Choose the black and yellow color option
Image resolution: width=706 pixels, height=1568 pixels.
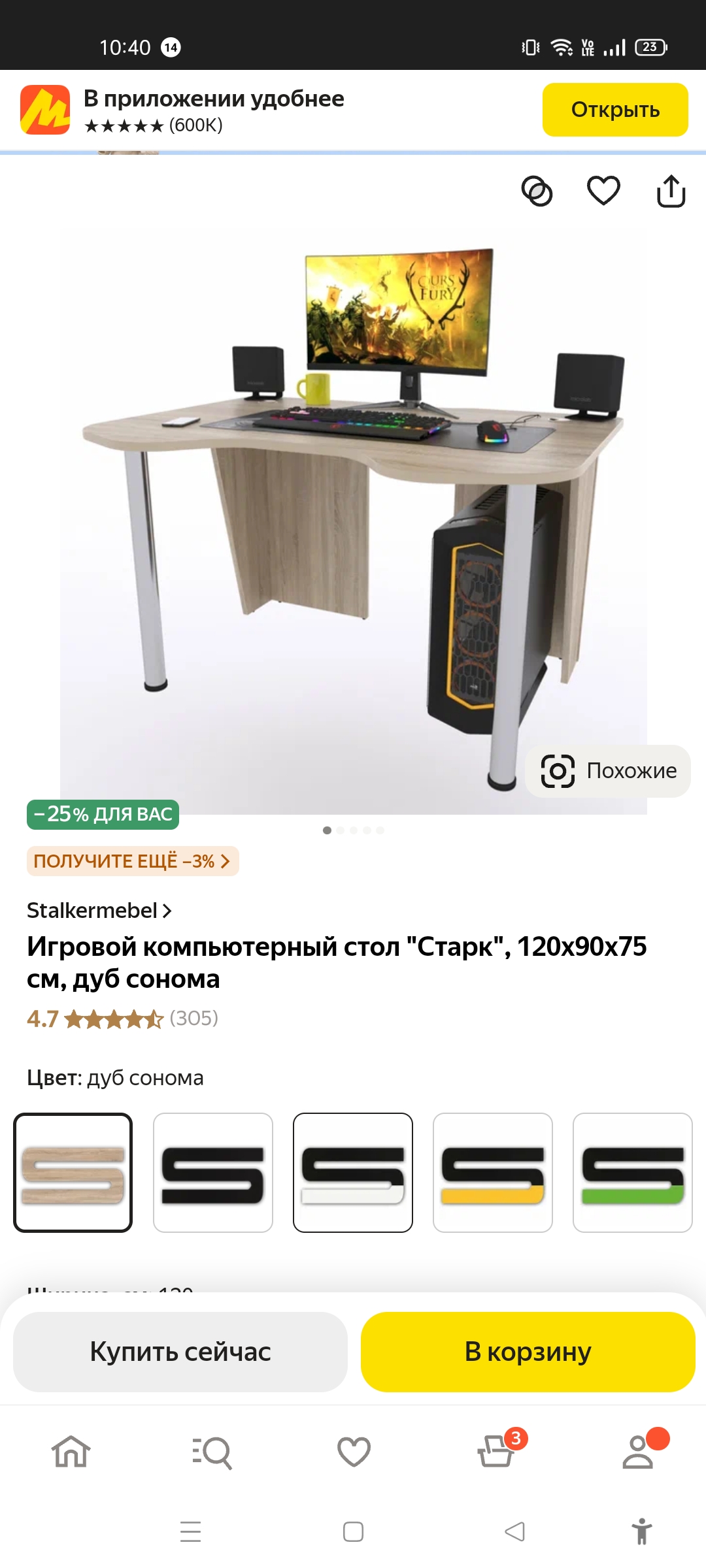(x=493, y=1173)
